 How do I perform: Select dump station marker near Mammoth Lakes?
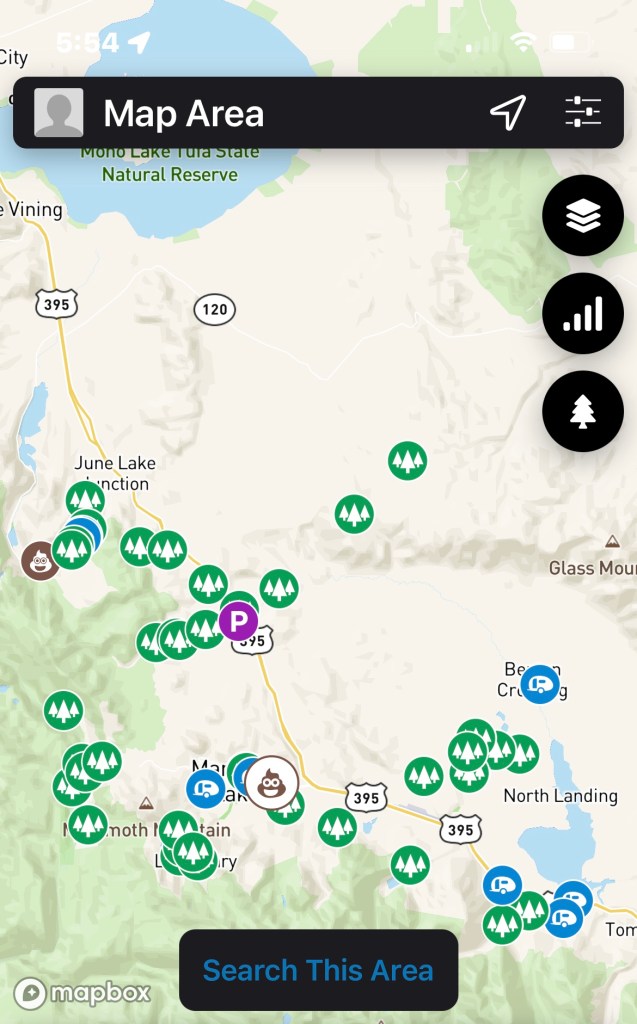pyautogui.click(x=272, y=782)
